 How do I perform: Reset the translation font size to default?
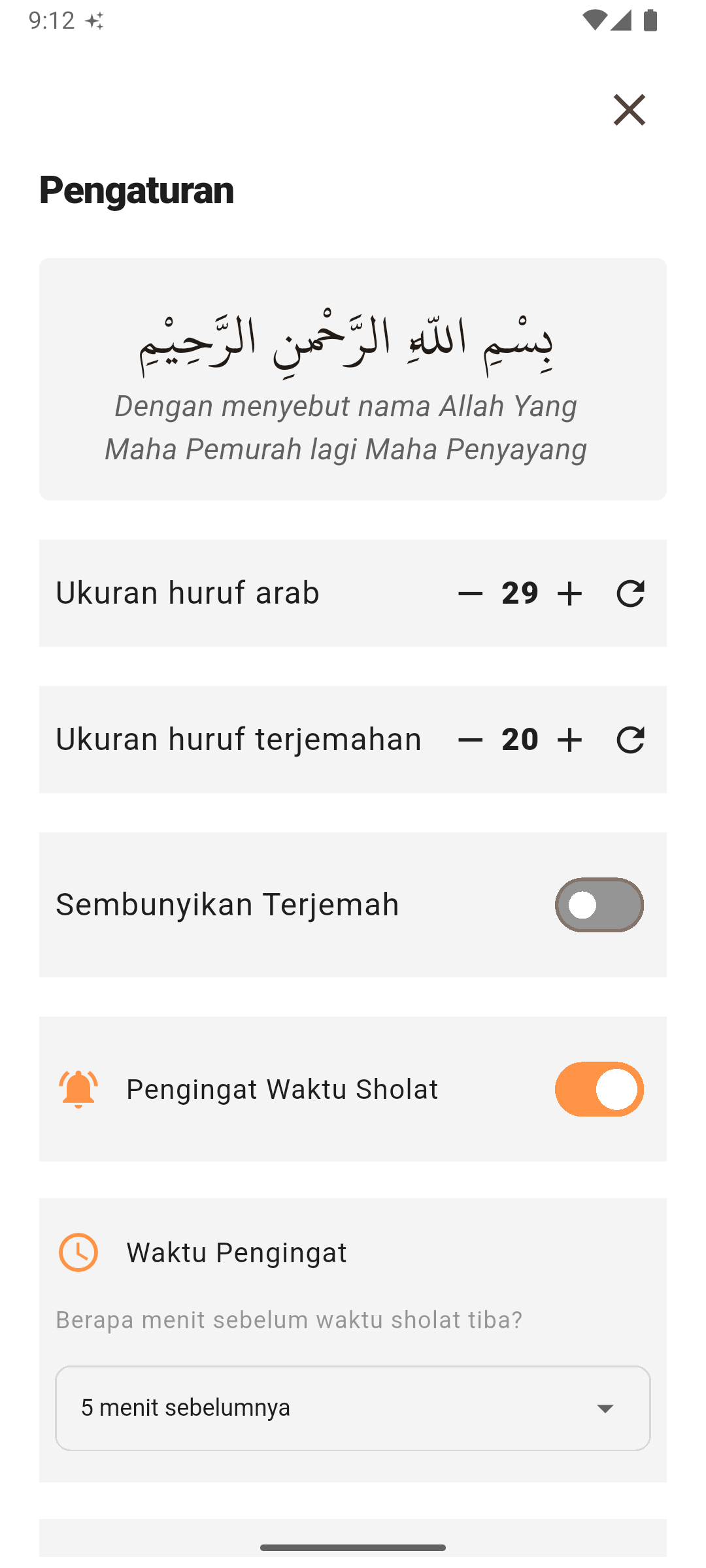pyautogui.click(x=630, y=739)
